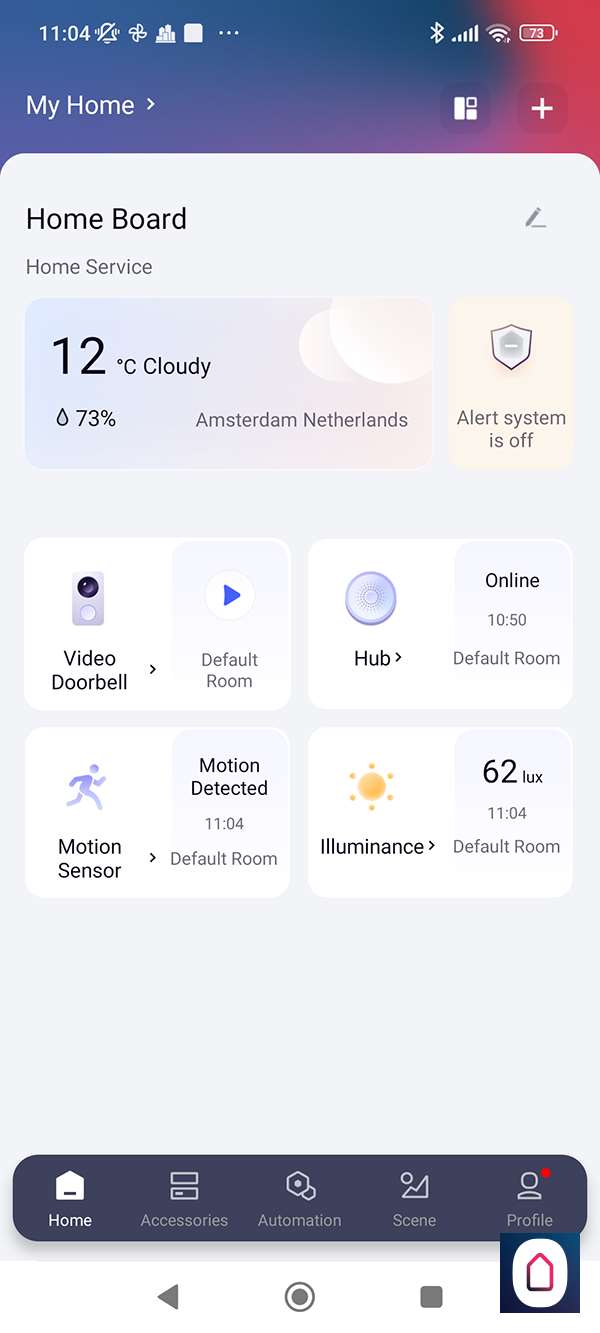This screenshot has height=1333, width=600.
Task: Go to the Automation tab
Action: [300, 1198]
